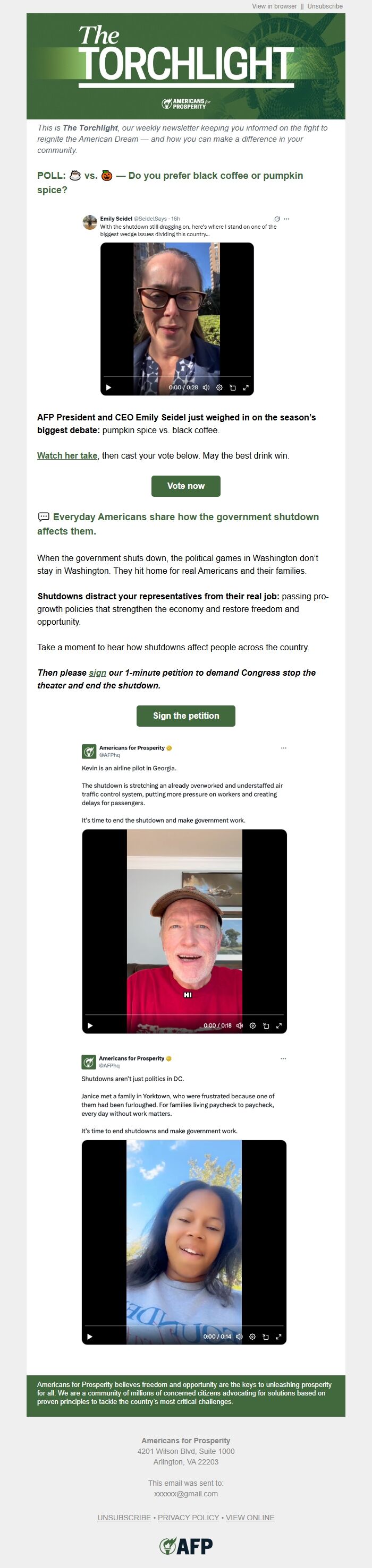Open the footer UNSUBSCRIBE link
Image resolution: width=372 pixels, height=1568 pixels.
pos(124,1518)
